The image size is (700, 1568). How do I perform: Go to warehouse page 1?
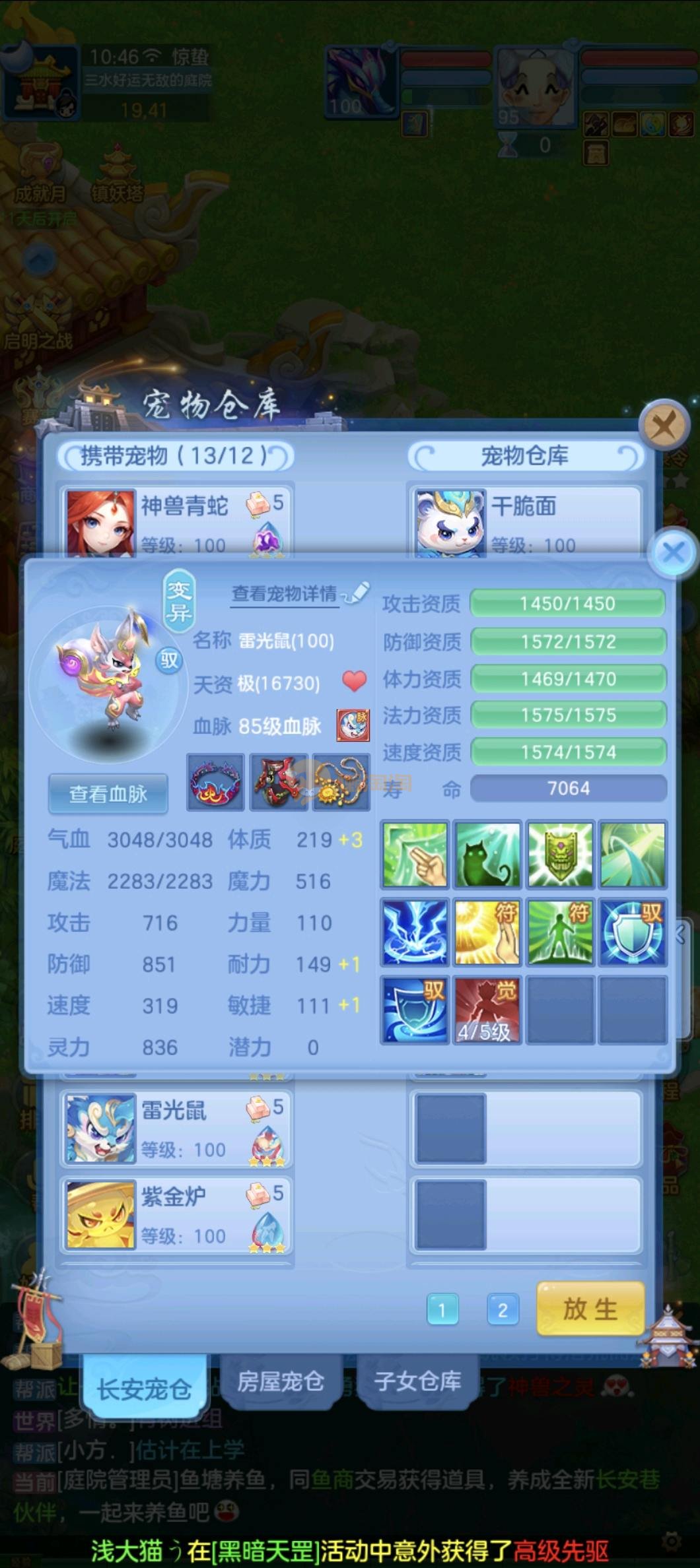(x=442, y=1310)
